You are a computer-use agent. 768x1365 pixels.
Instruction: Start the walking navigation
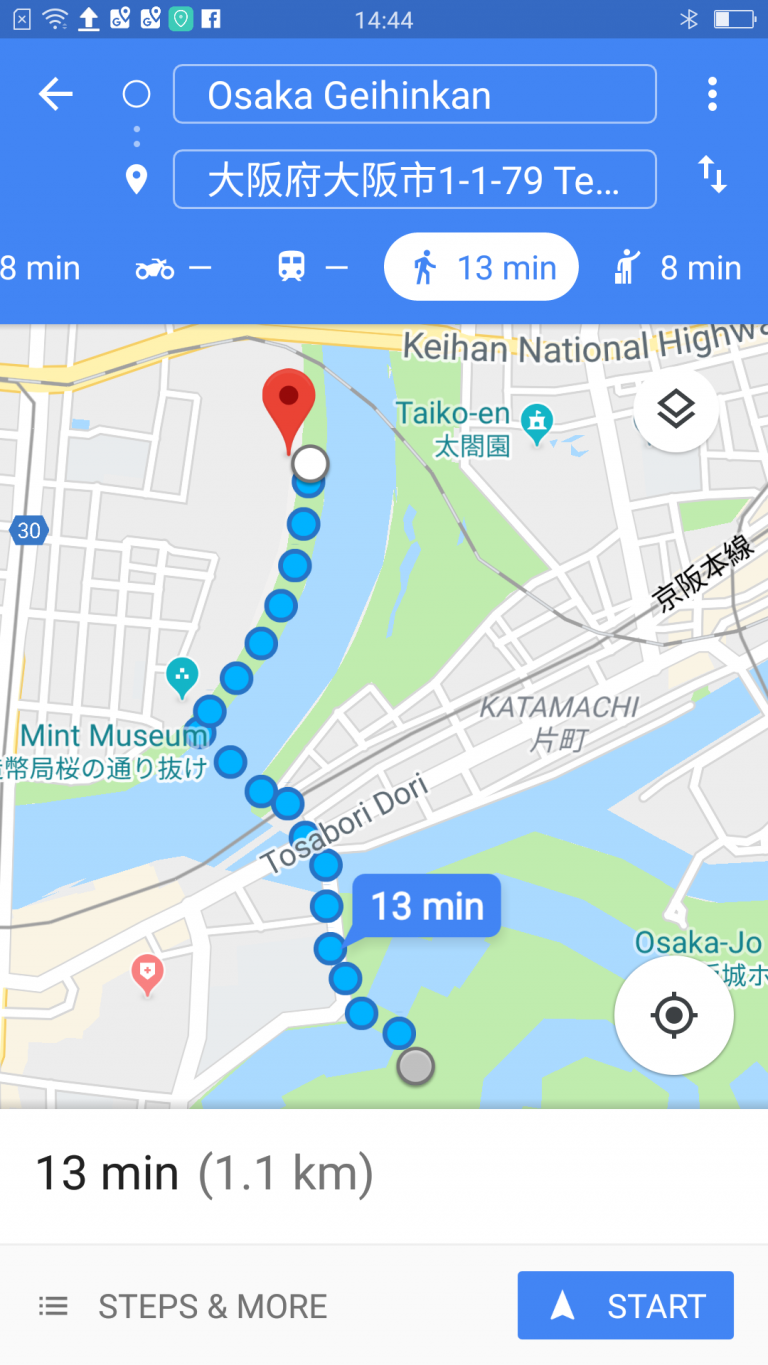click(626, 1305)
